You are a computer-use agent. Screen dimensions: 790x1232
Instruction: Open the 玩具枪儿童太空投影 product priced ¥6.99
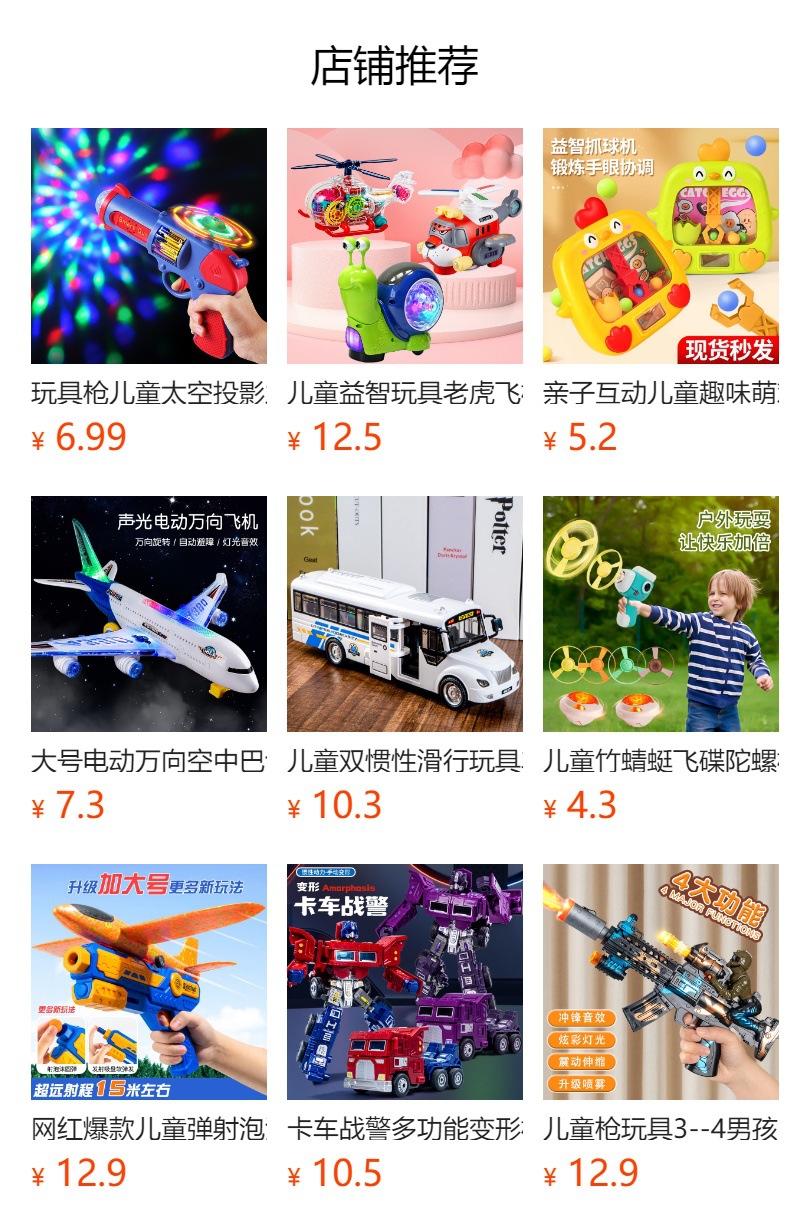pos(148,246)
